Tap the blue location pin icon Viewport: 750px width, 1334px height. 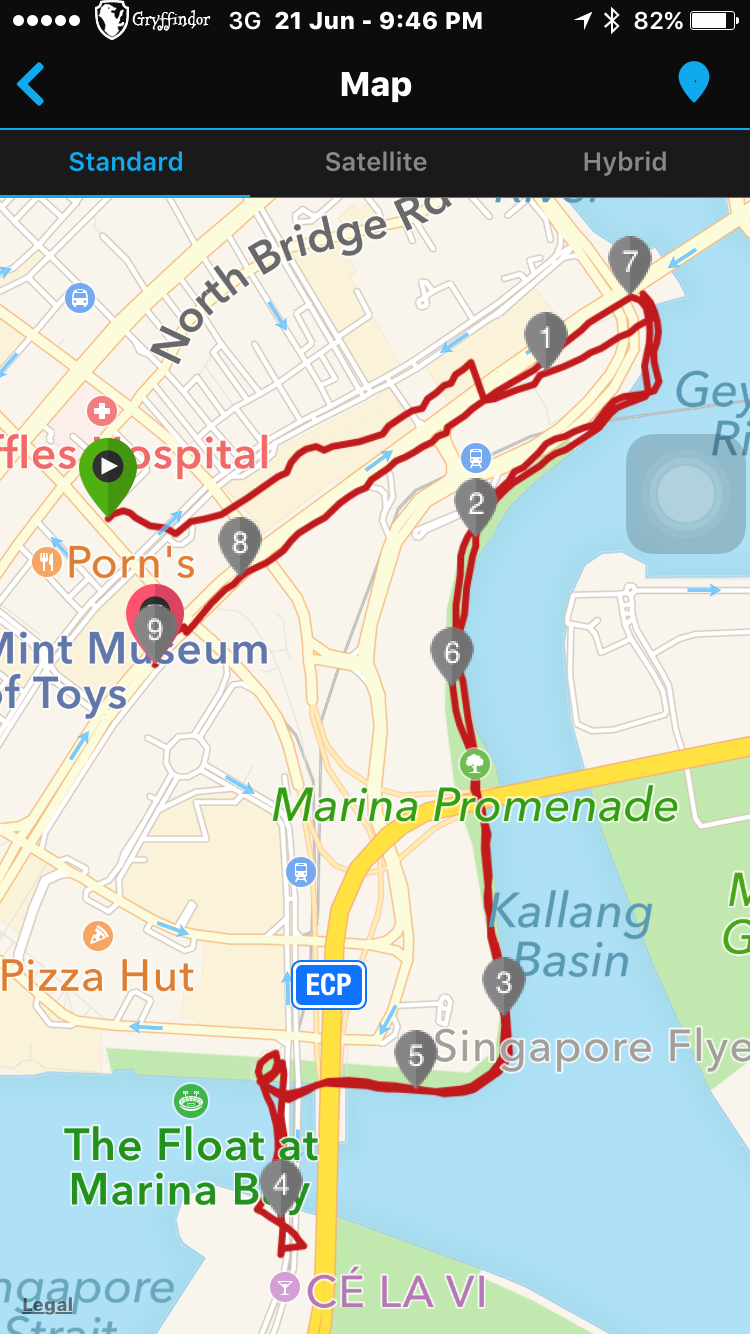pos(693,82)
